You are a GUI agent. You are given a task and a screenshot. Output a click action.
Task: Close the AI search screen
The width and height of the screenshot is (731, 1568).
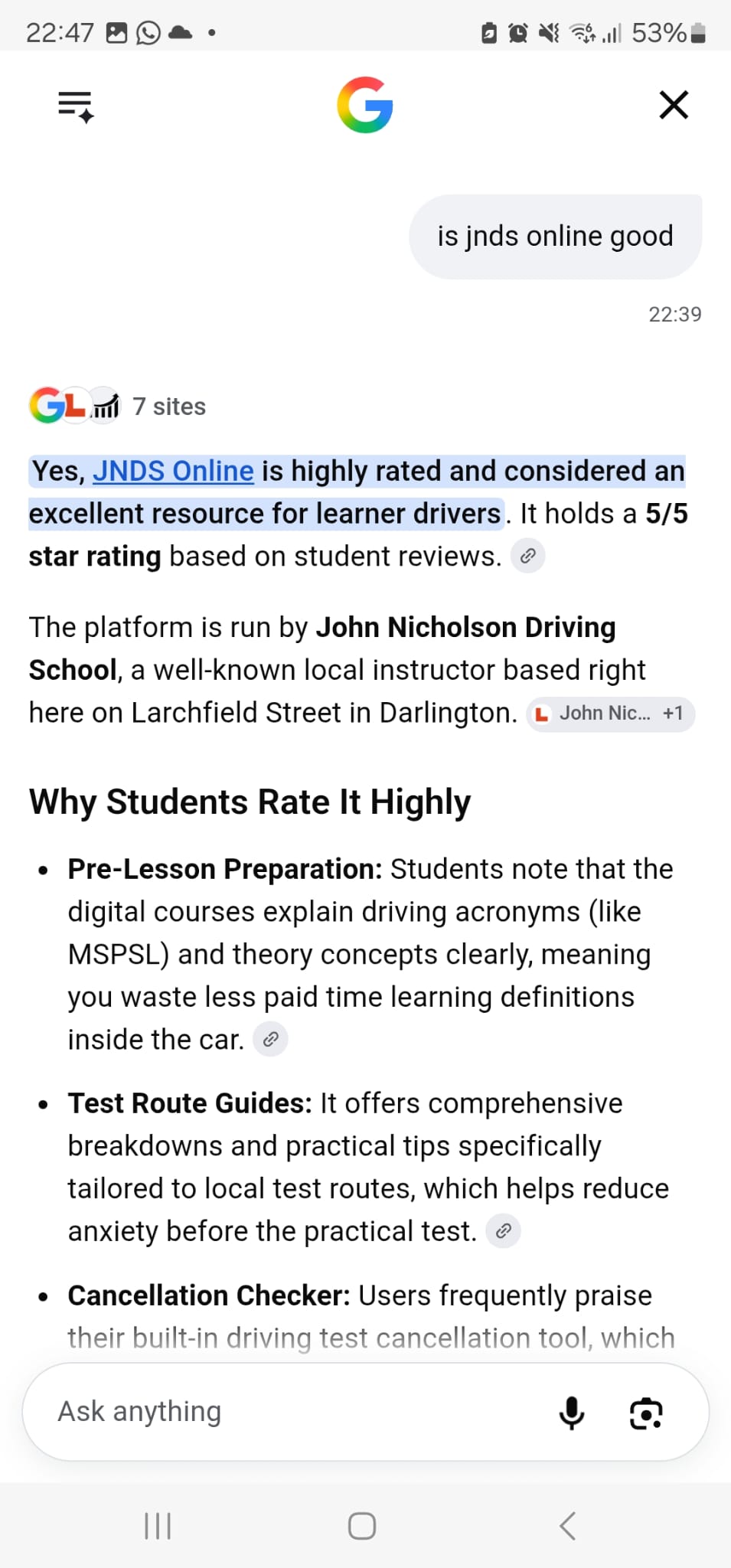[674, 105]
